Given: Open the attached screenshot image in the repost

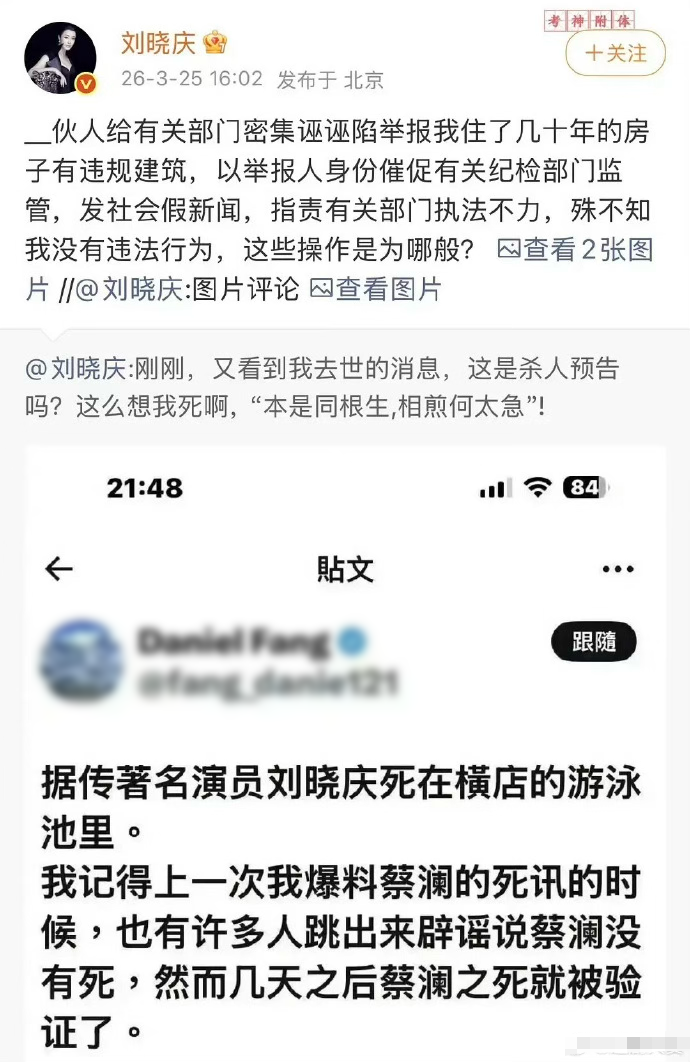Looking at the screenshot, I should point(345,750).
